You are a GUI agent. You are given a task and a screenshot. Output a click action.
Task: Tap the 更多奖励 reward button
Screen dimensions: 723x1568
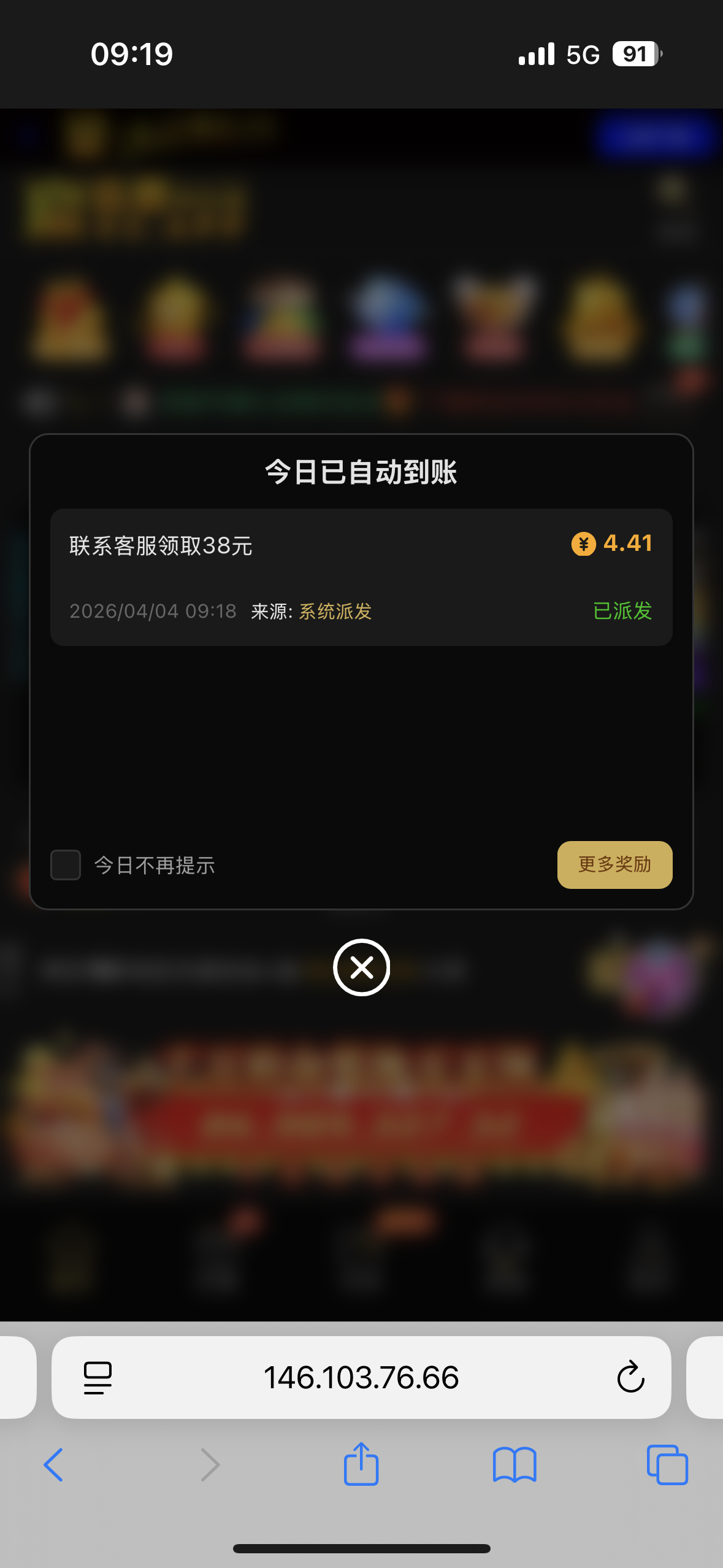tap(614, 865)
